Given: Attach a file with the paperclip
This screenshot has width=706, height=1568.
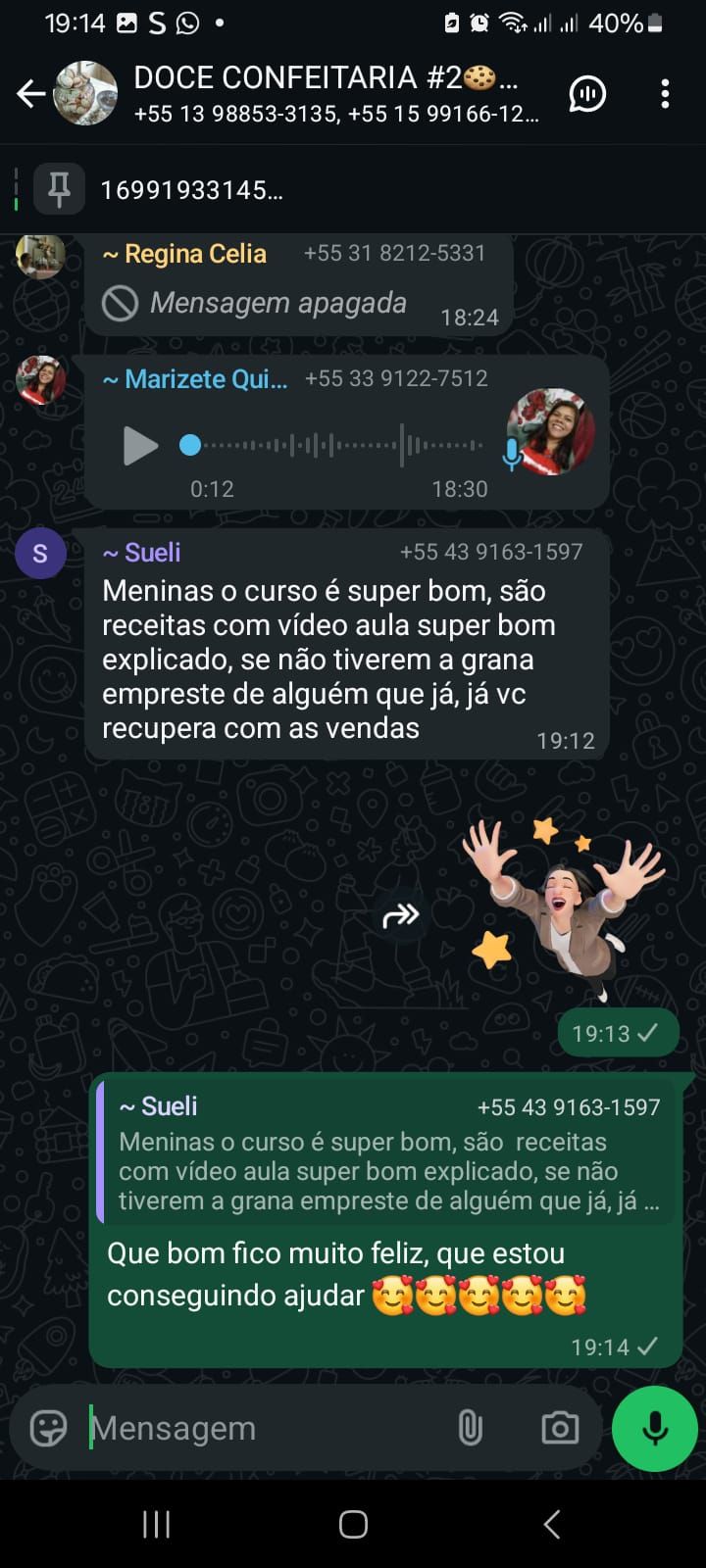Looking at the screenshot, I should click(x=470, y=1428).
